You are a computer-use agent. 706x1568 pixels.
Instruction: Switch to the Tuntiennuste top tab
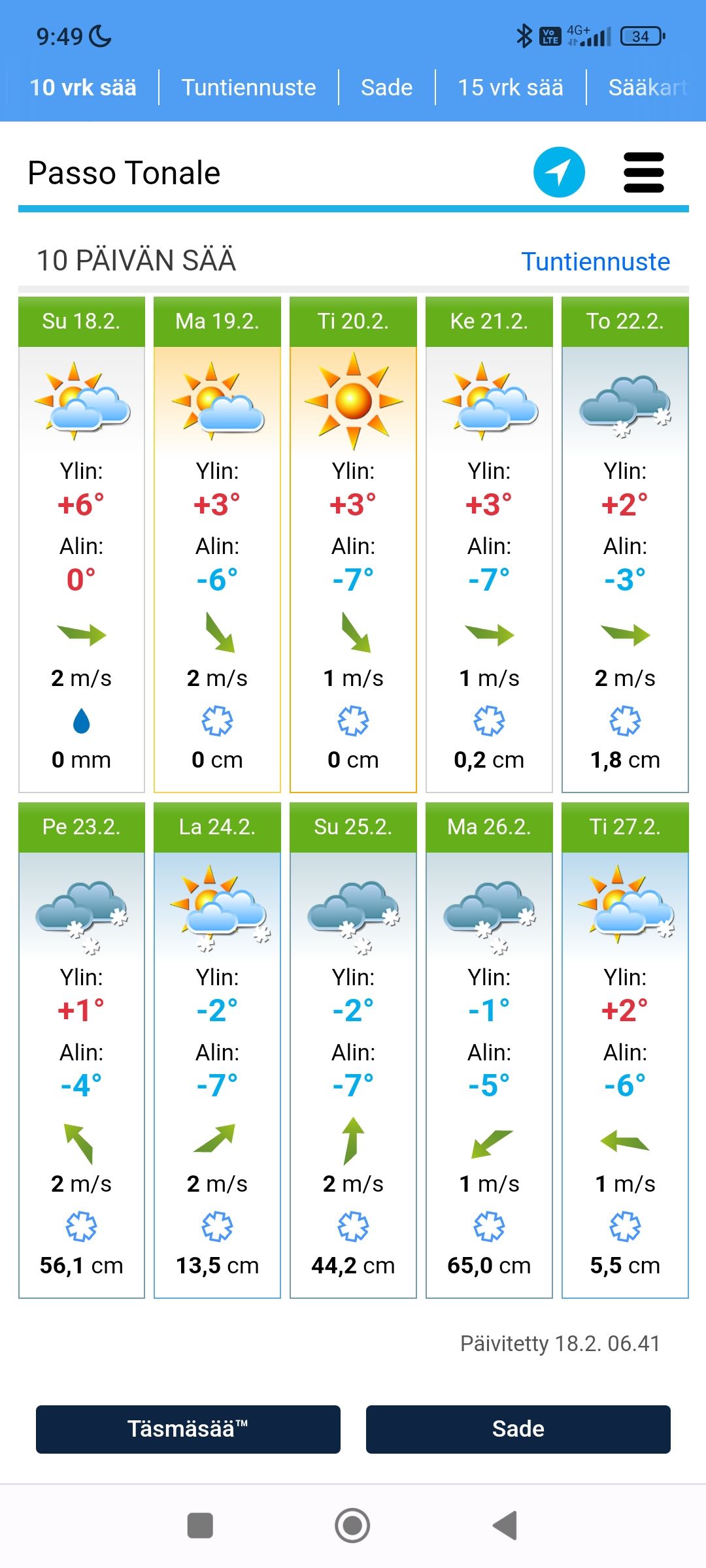(x=248, y=88)
